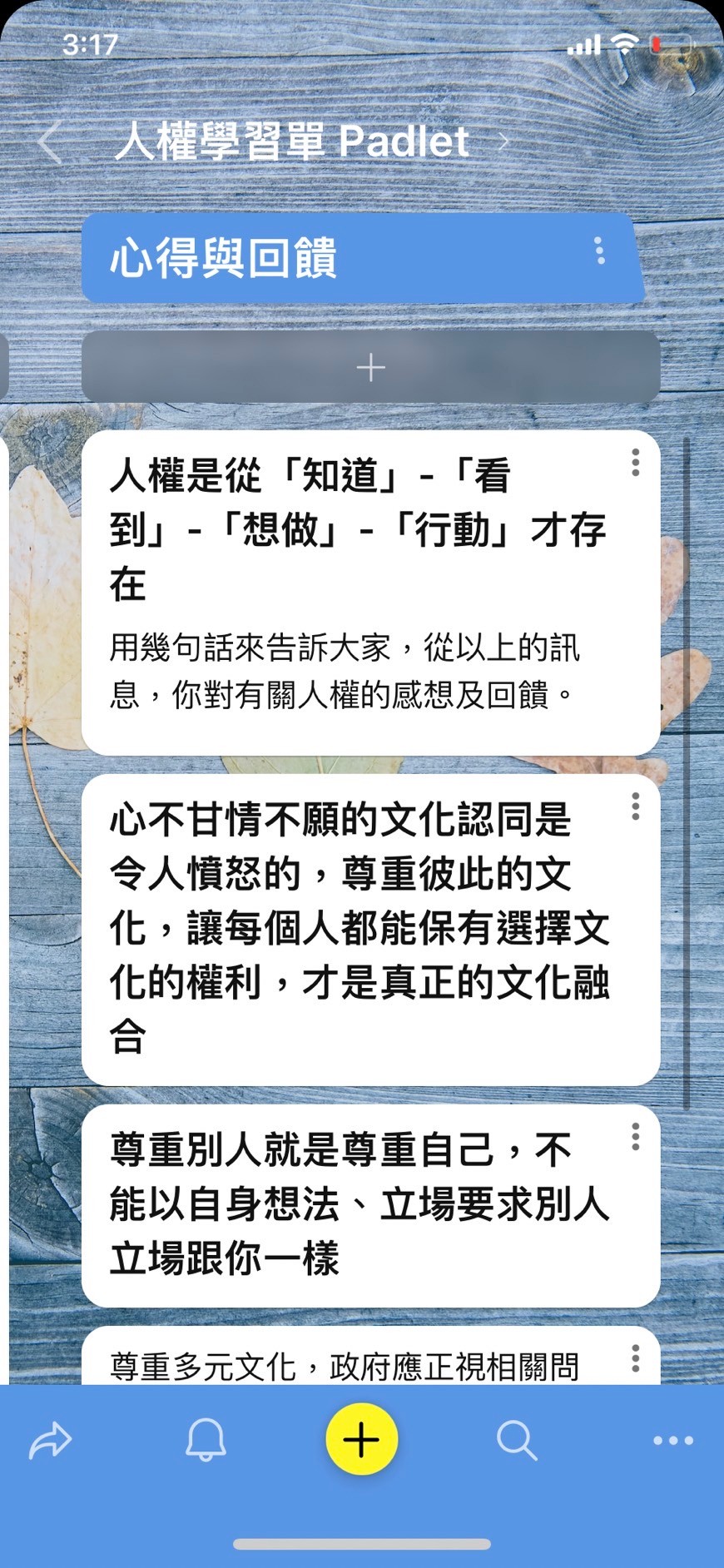Open options for the 尊重多元文化 post

point(635,1358)
